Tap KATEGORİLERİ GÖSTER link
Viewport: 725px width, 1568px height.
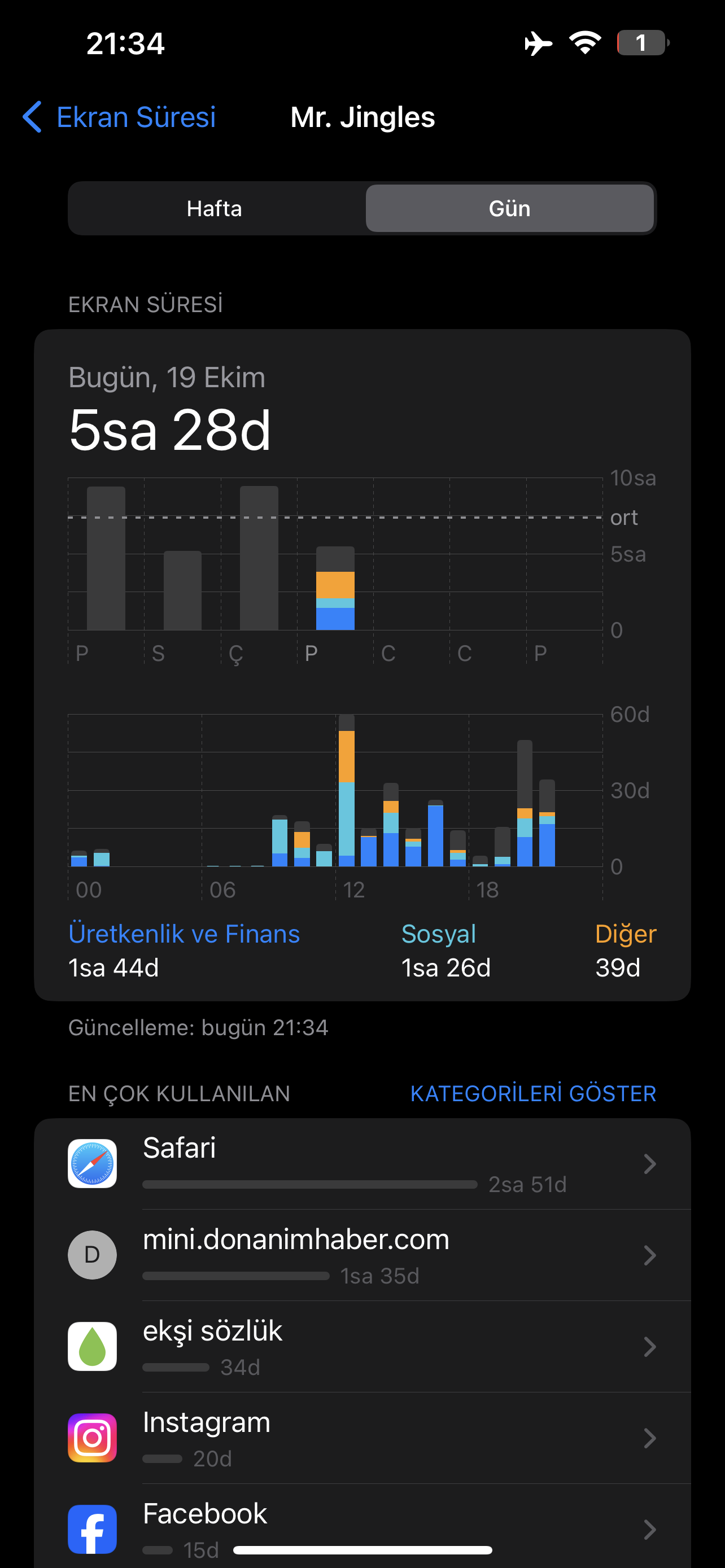click(533, 1093)
